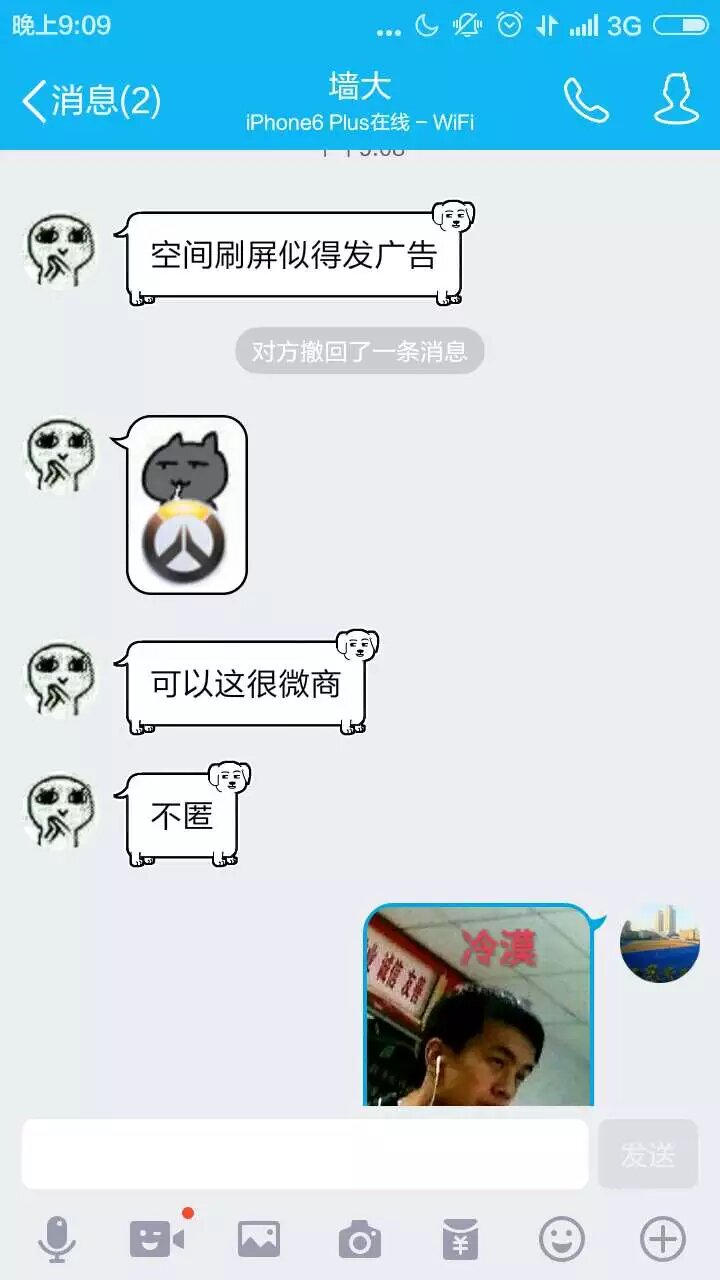The image size is (720, 1280).
Task: Open the cat sticker with Overwatch logo
Action: click(x=186, y=505)
